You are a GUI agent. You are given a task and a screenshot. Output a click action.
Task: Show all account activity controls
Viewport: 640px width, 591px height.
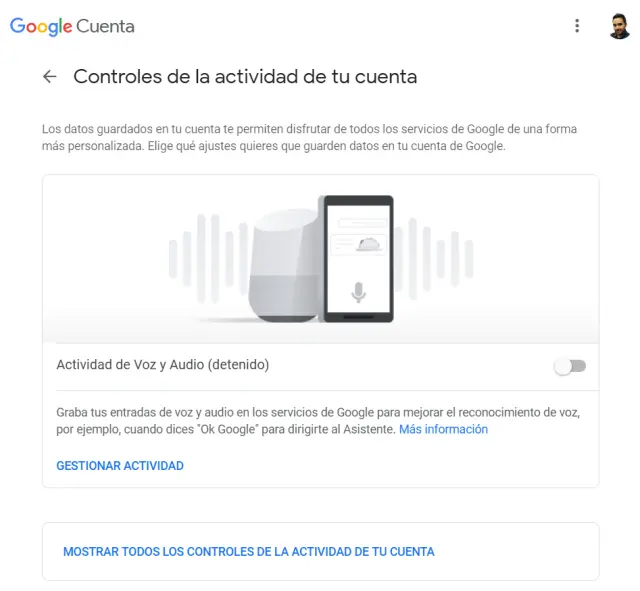tap(249, 552)
